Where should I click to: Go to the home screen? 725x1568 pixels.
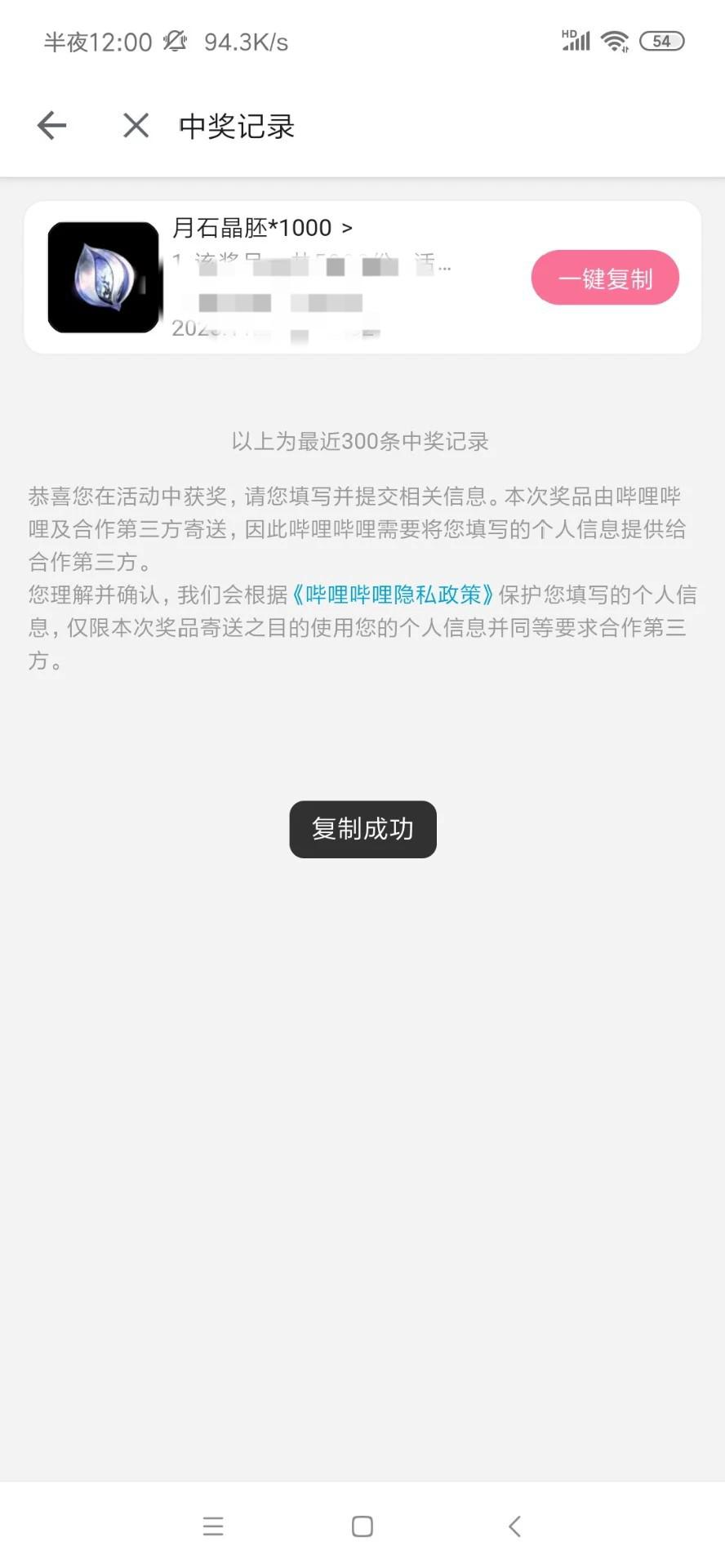(x=362, y=1526)
